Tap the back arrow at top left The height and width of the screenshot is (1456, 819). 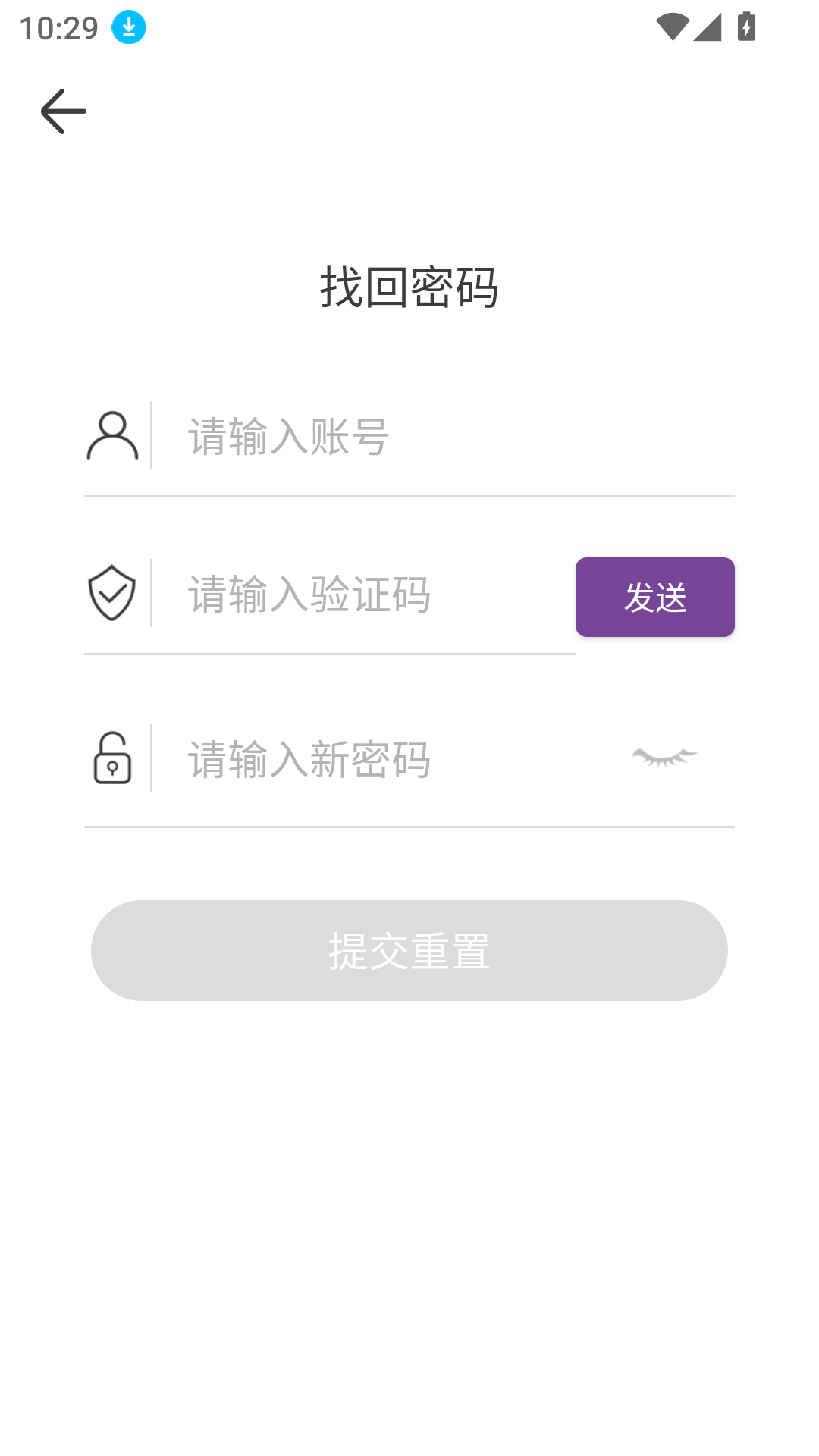click(63, 111)
